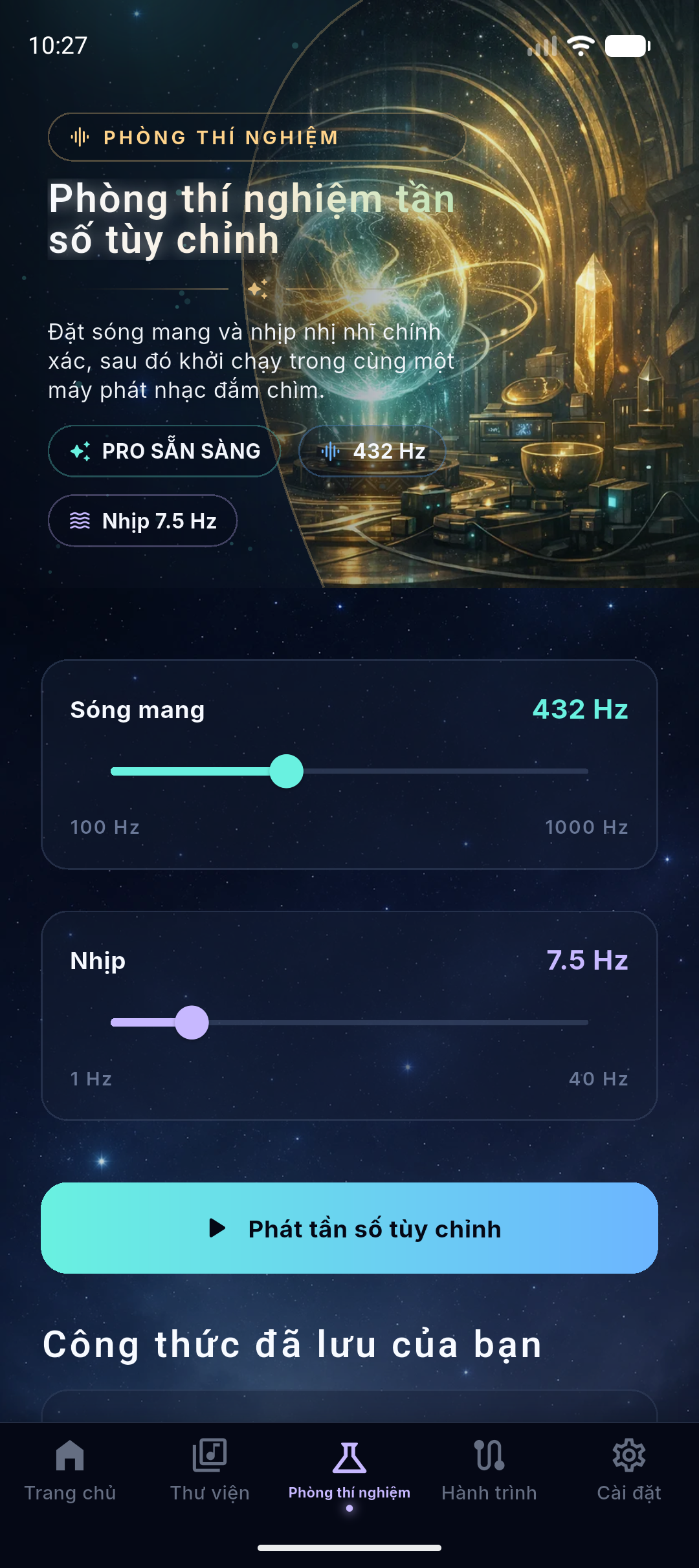Expand the Sóng mang frequency card
Screen dimensions: 699x1568
349,763
